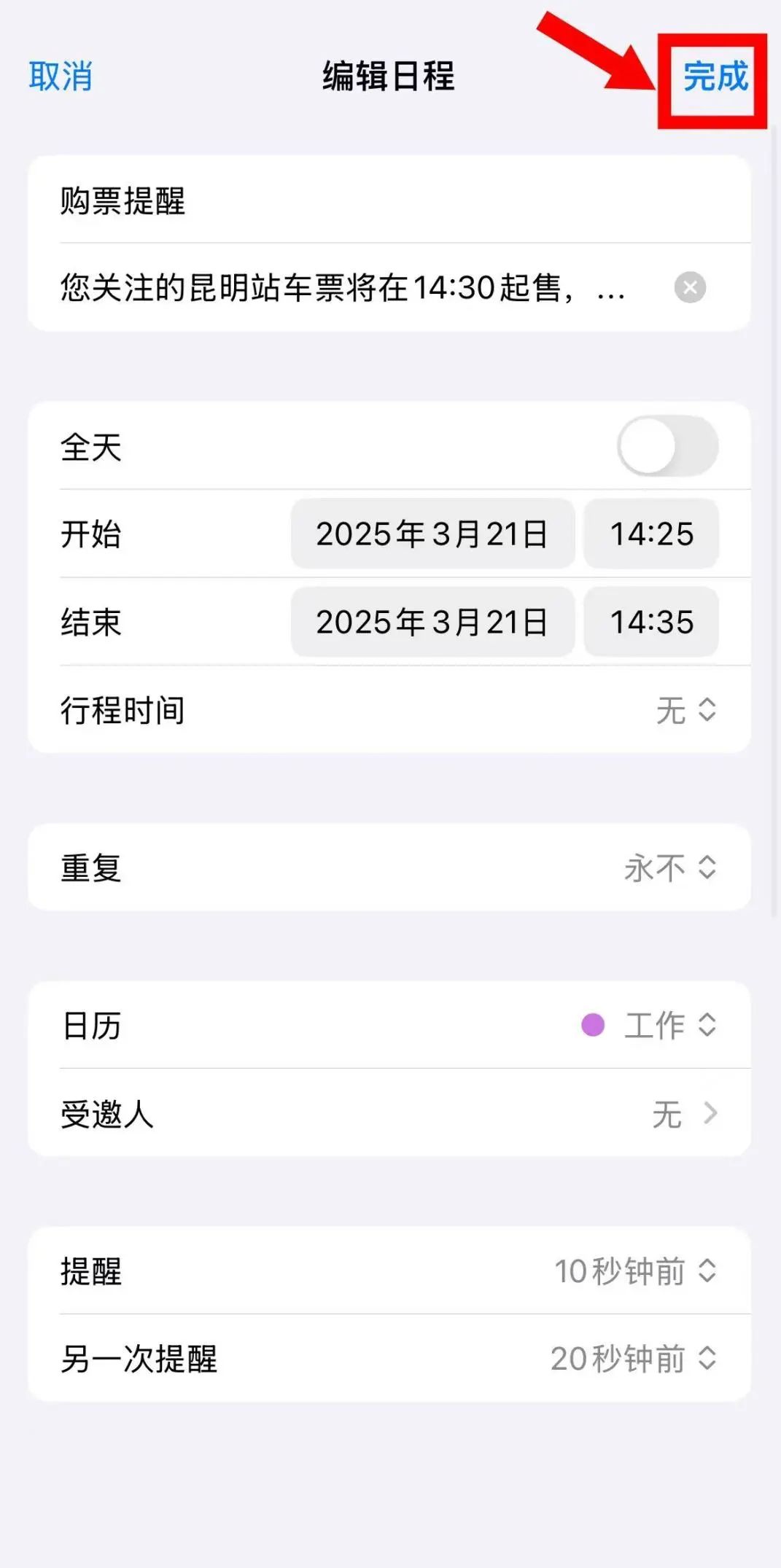
Task: Open the 行程时间 picker
Action: click(x=685, y=710)
